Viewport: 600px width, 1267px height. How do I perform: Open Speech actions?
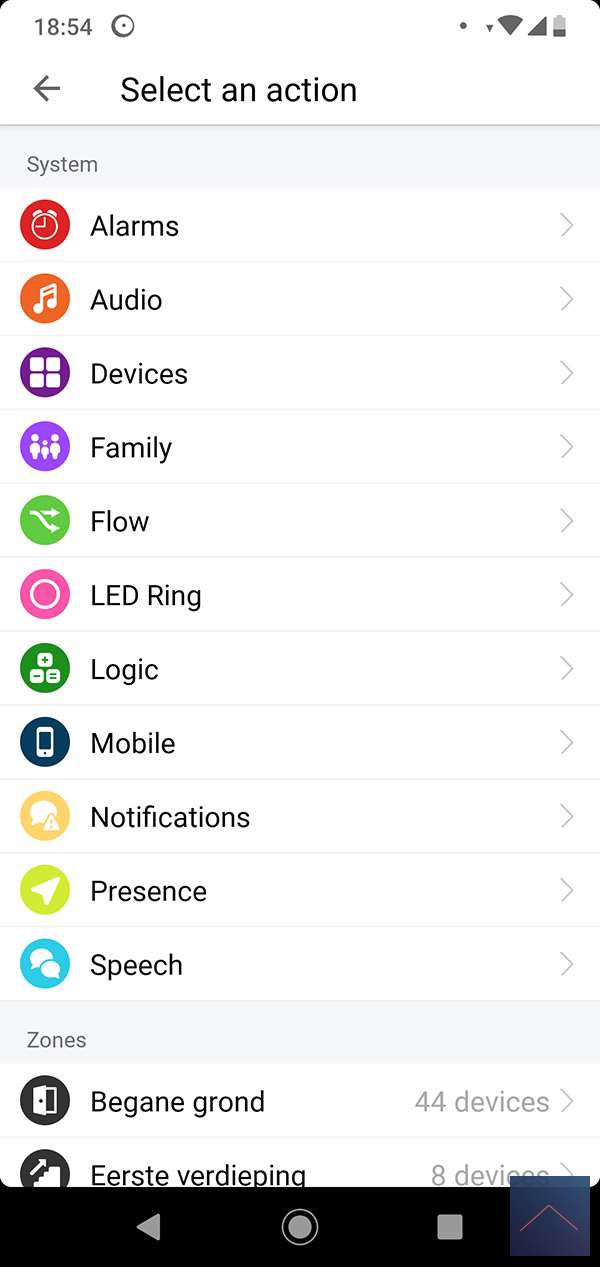300,966
